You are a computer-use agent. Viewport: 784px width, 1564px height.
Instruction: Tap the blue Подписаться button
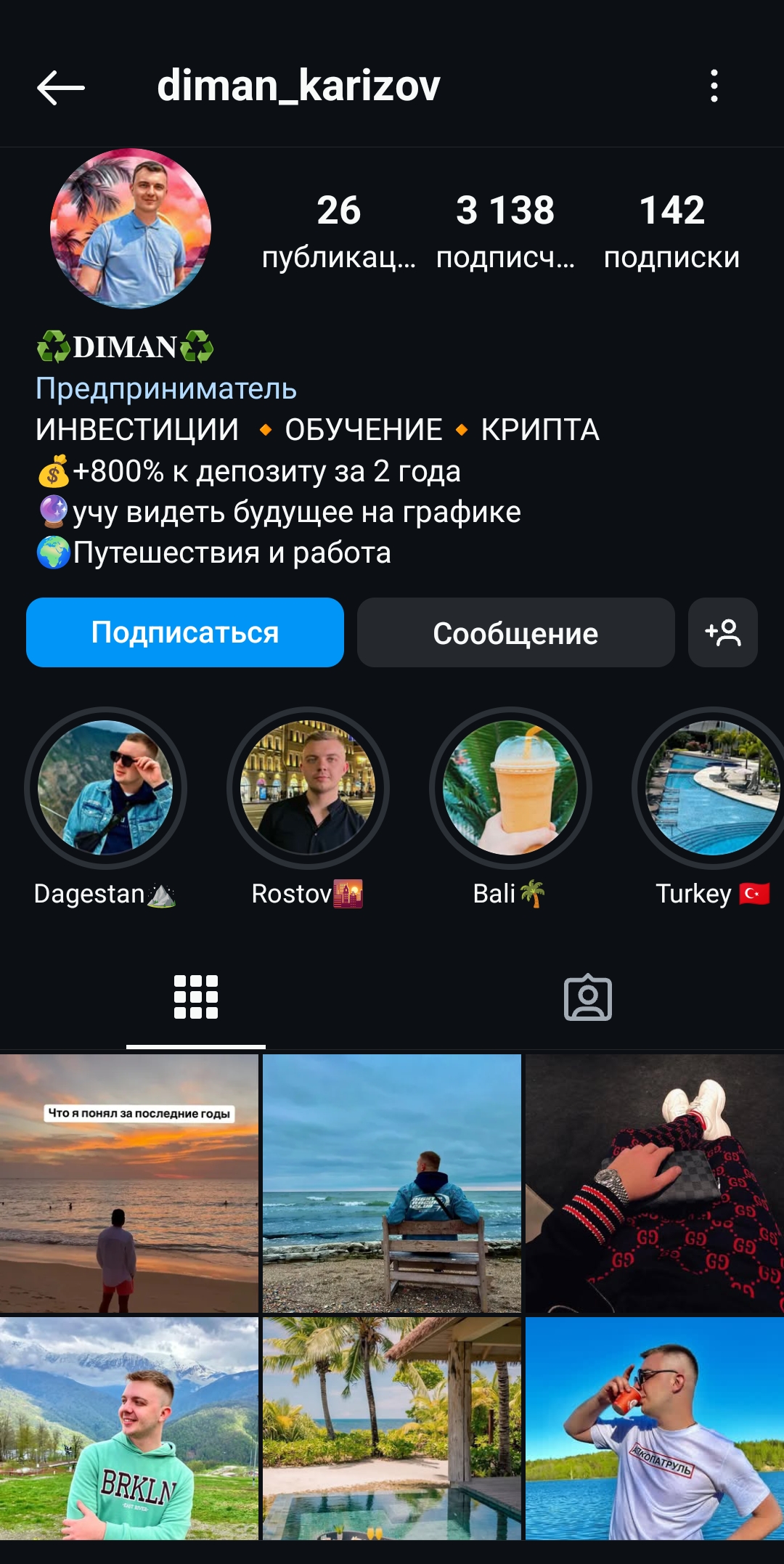coord(185,632)
